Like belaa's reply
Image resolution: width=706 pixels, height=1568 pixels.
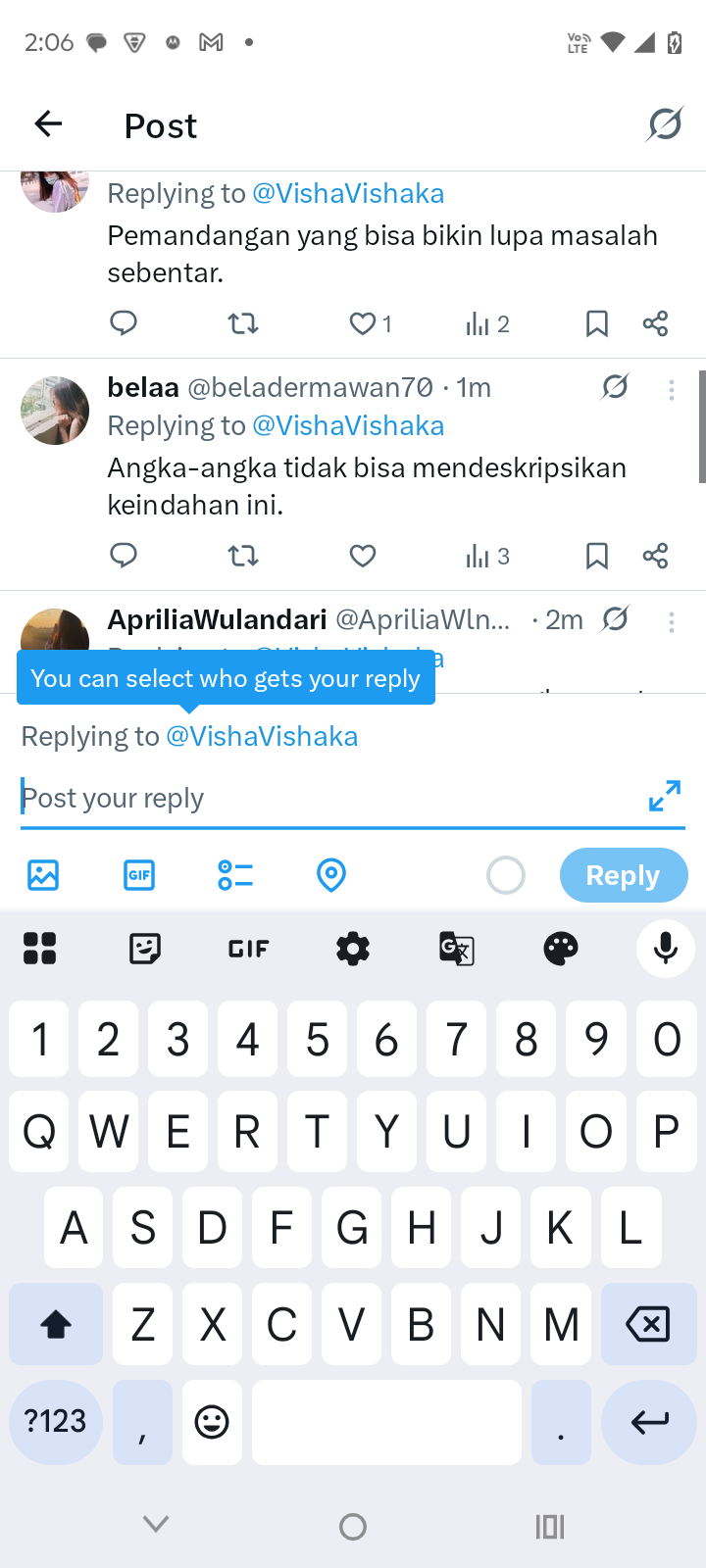point(363,557)
